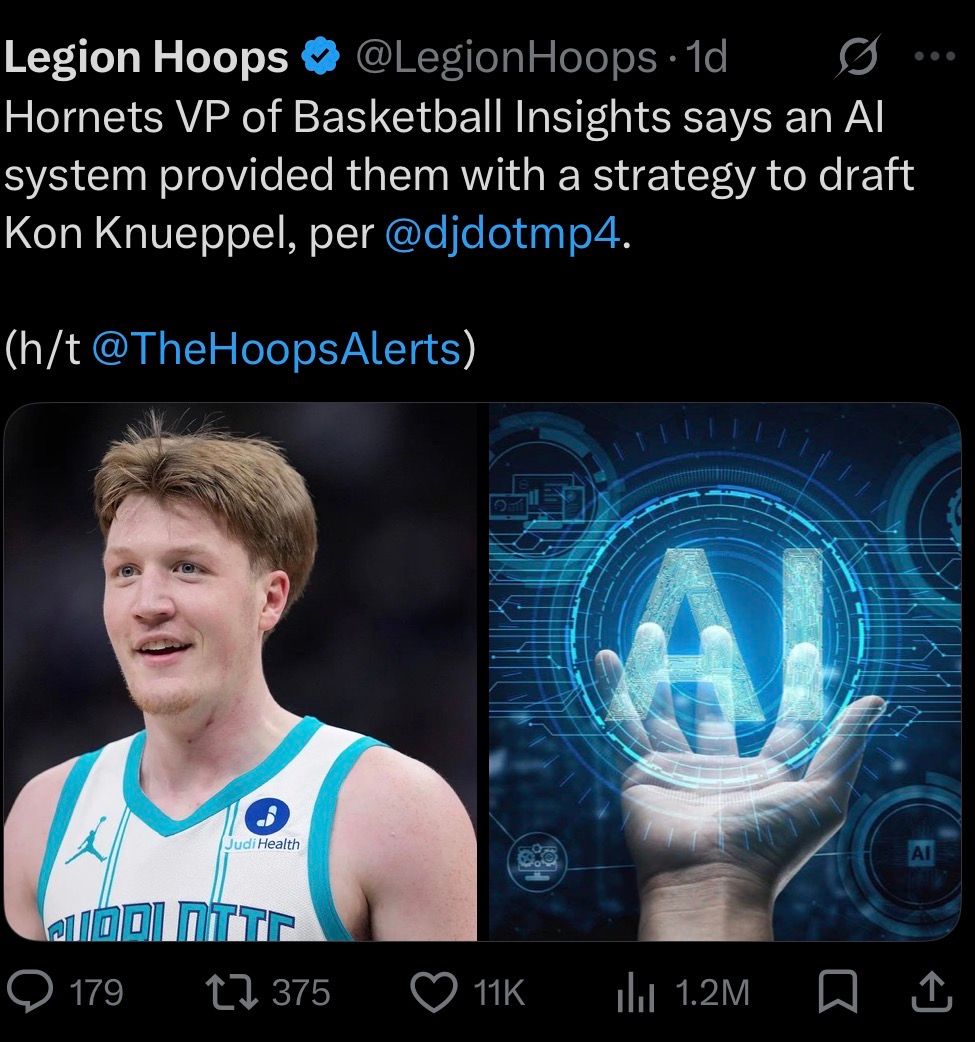
Task: View the AI hand graphic image
Action: click(x=724, y=672)
